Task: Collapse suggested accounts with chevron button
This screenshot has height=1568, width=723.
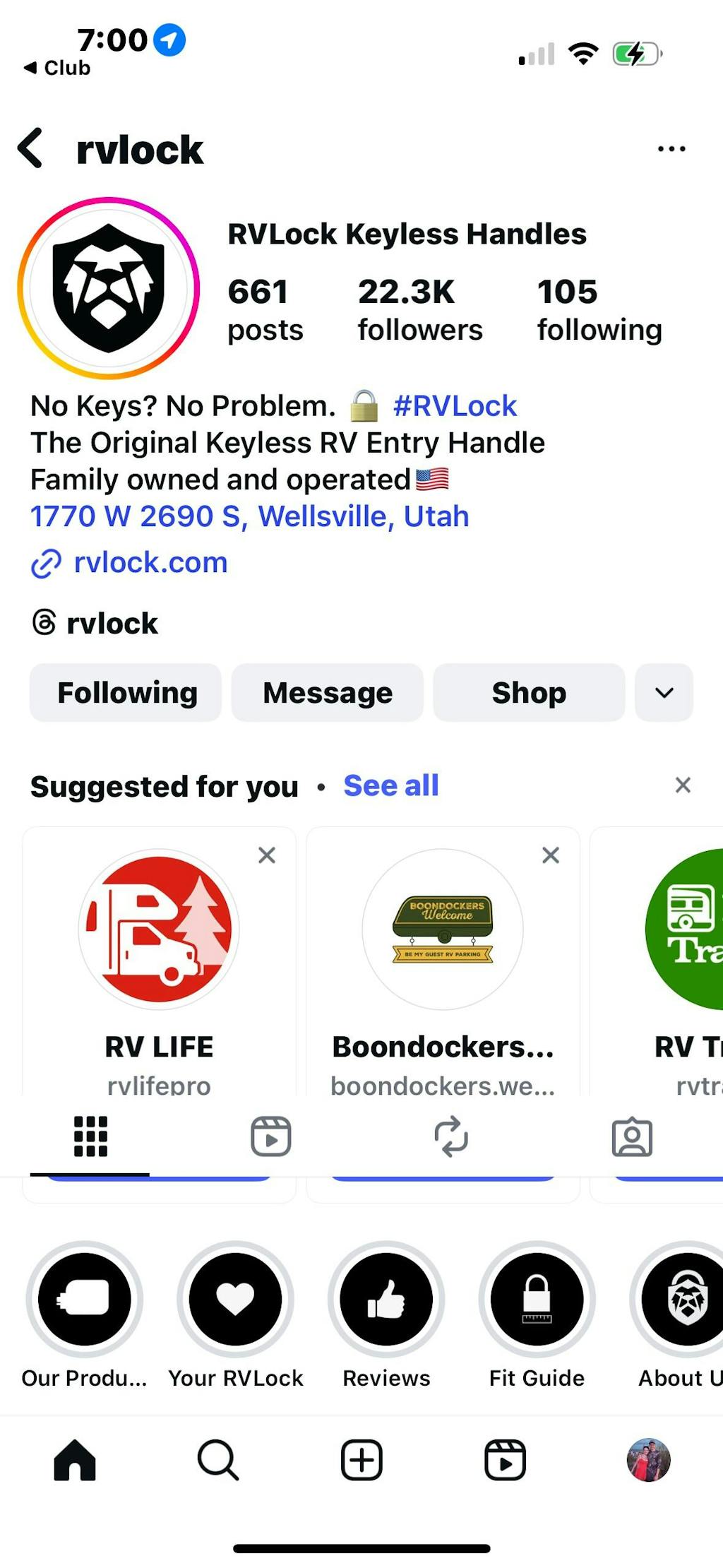Action: 664,693
